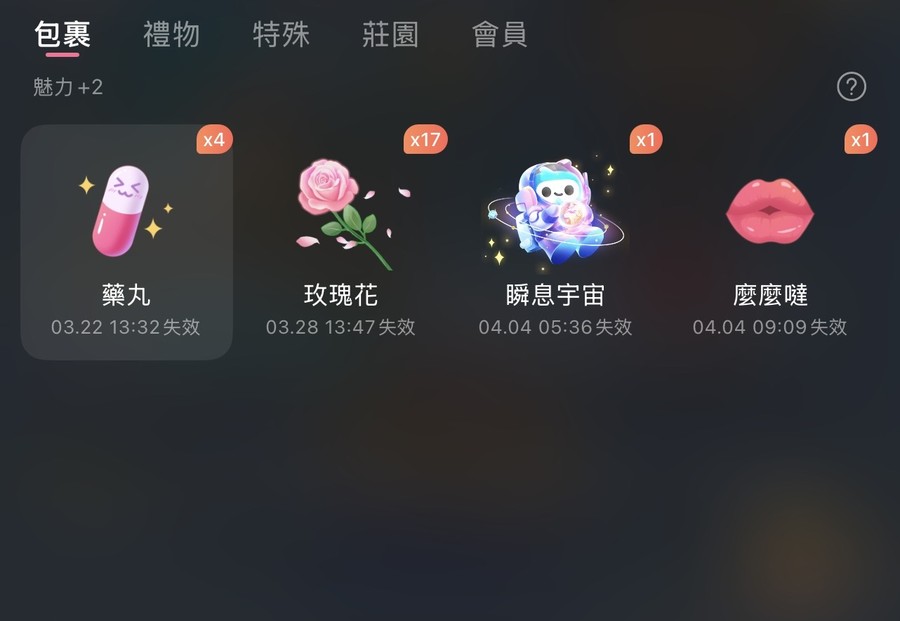Pick the 瞬息宇宙 gift
This screenshot has height=621, width=900.
coord(555,242)
